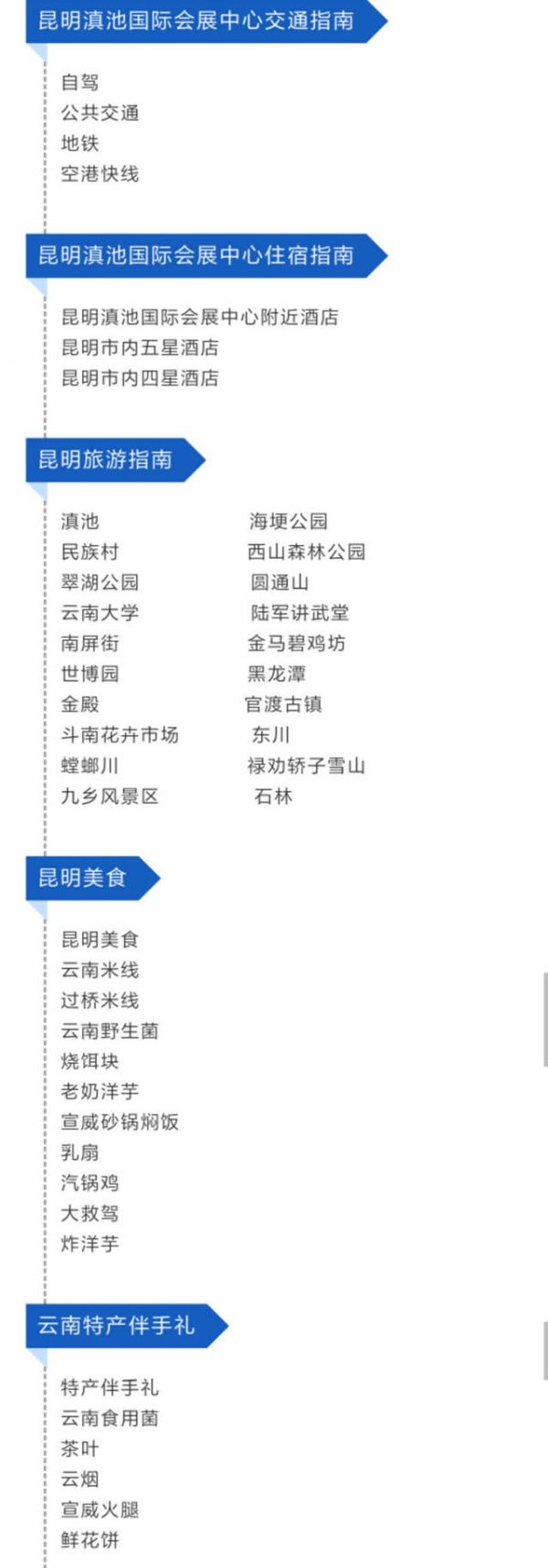View the 石林 attraction page
The width and height of the screenshot is (548, 1568).
273,795
